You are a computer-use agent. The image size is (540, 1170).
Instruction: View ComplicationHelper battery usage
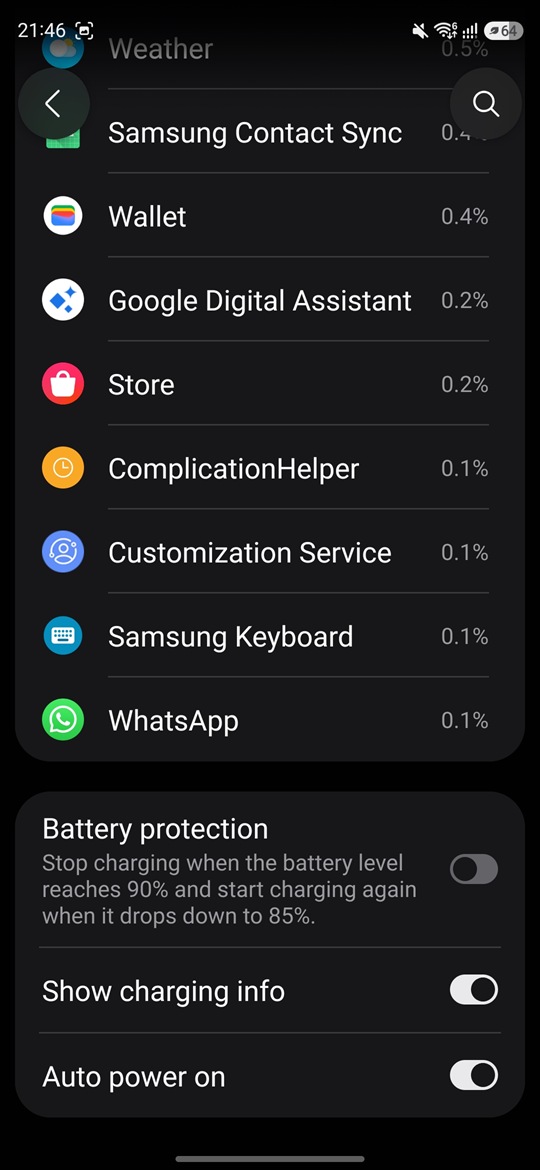coord(269,469)
